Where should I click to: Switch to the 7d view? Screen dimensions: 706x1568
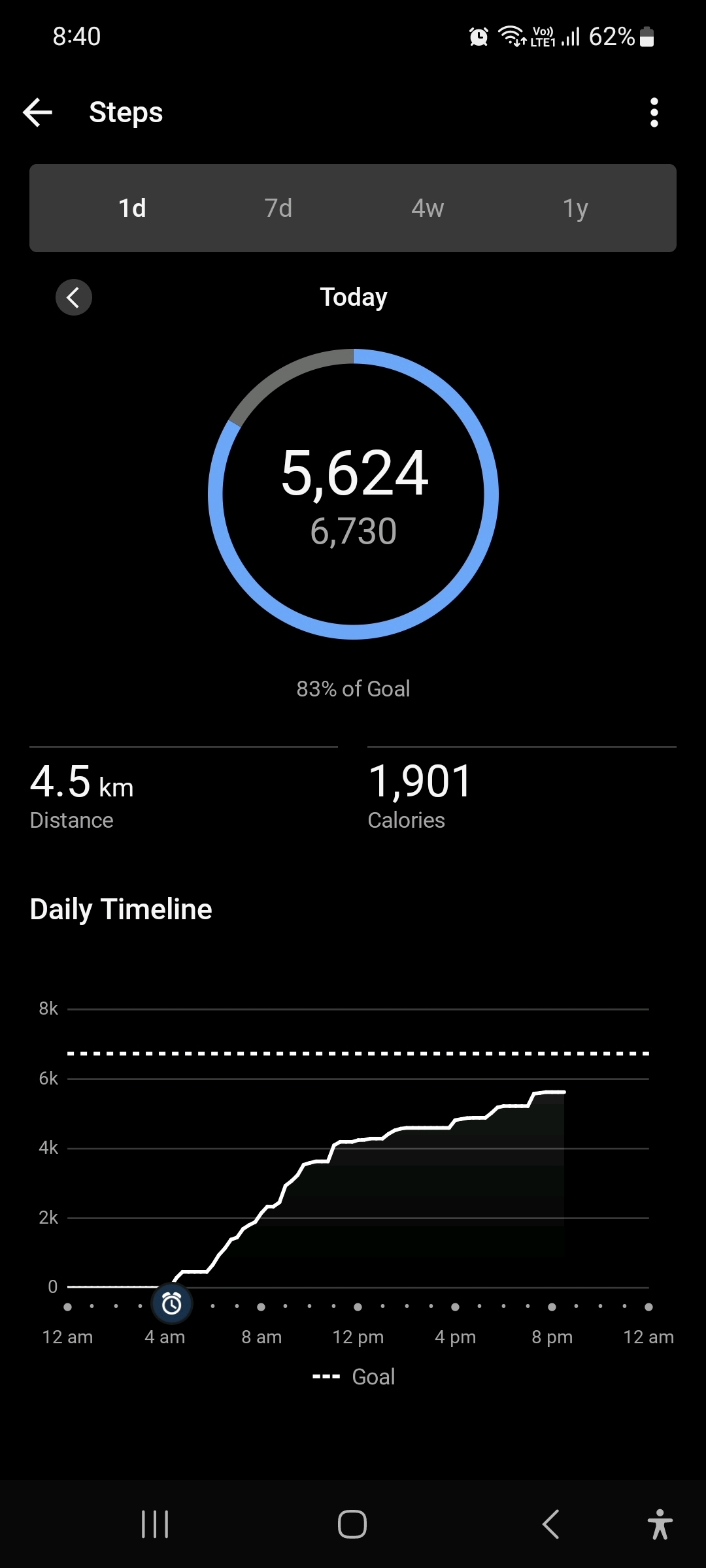tap(278, 208)
